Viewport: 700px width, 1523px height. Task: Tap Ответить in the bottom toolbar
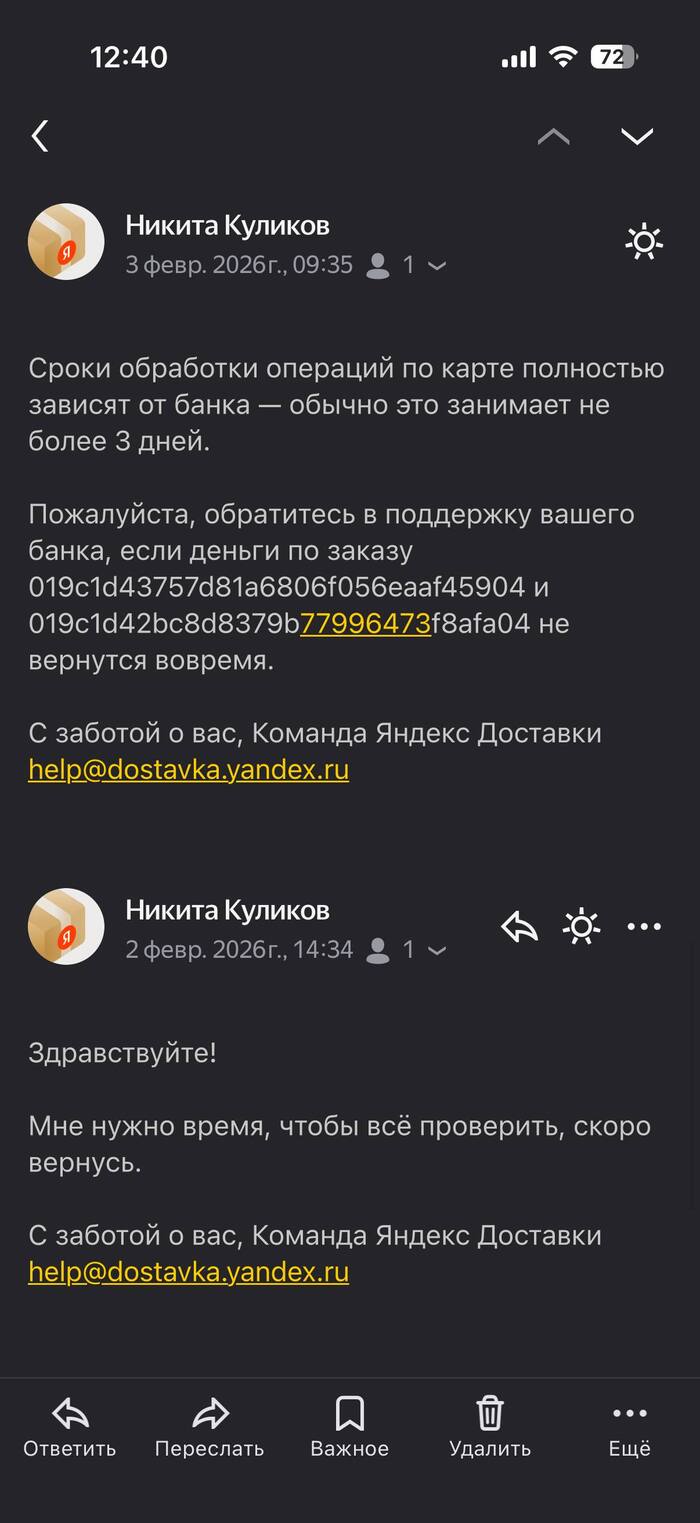pos(70,1428)
